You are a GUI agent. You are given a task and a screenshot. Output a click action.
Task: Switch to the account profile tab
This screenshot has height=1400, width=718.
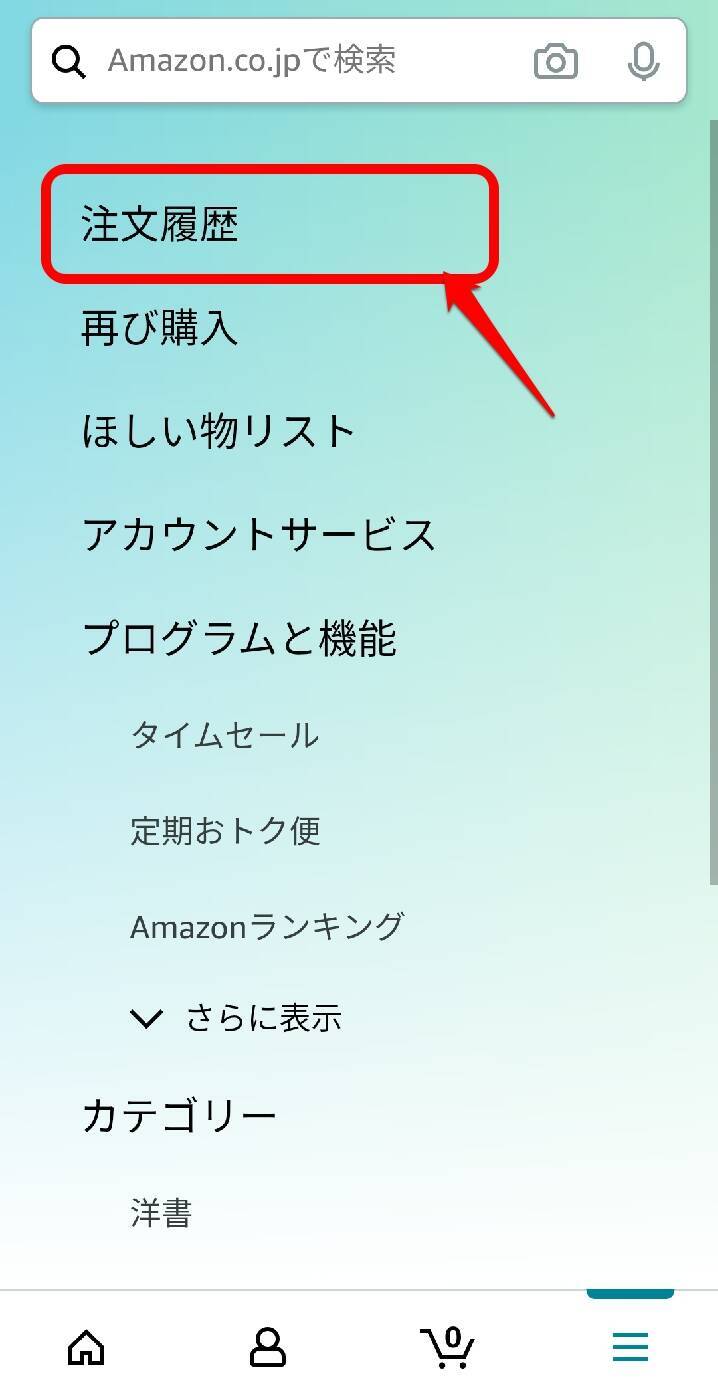(267, 1347)
